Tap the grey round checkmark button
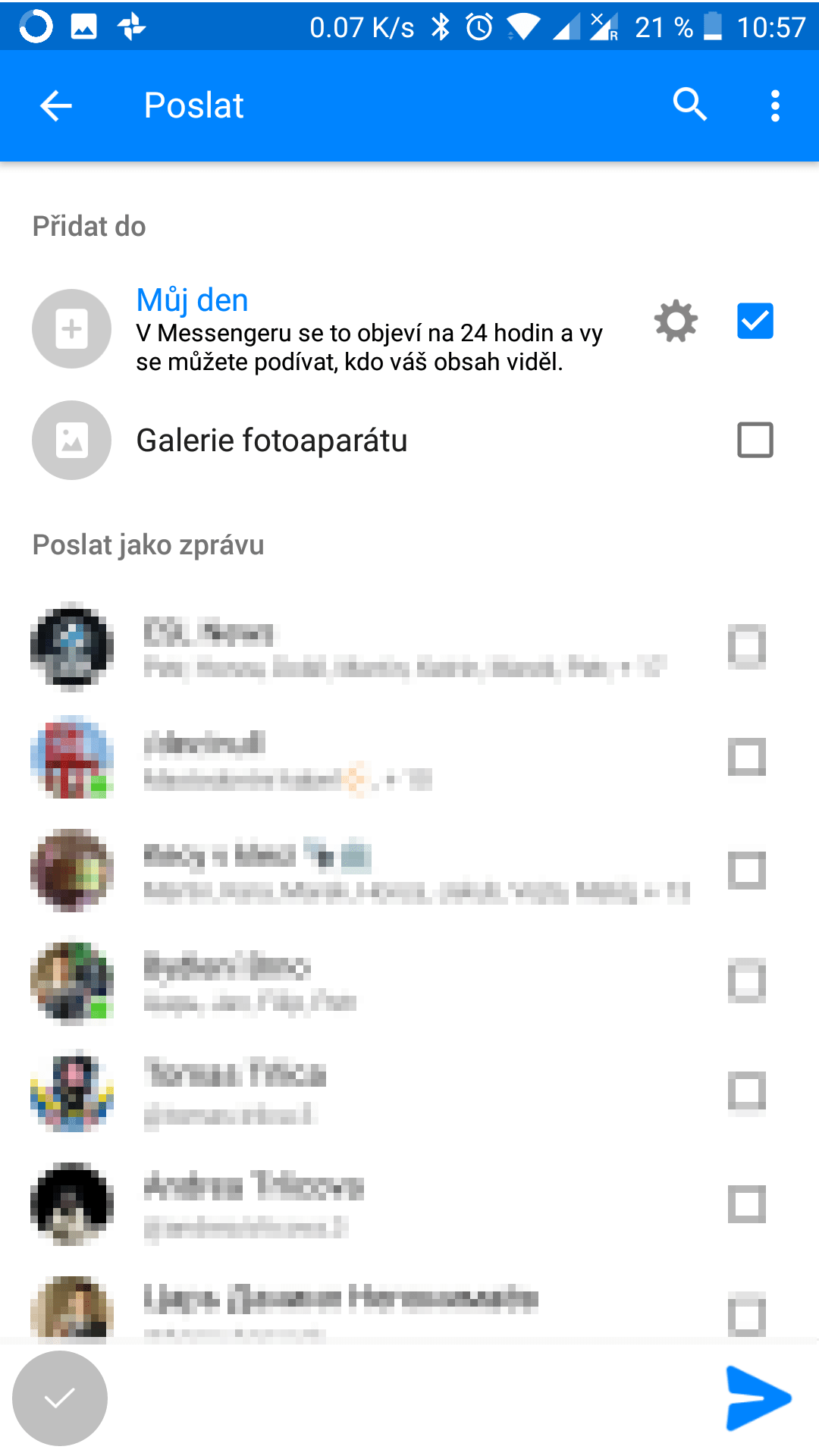 click(60, 1398)
